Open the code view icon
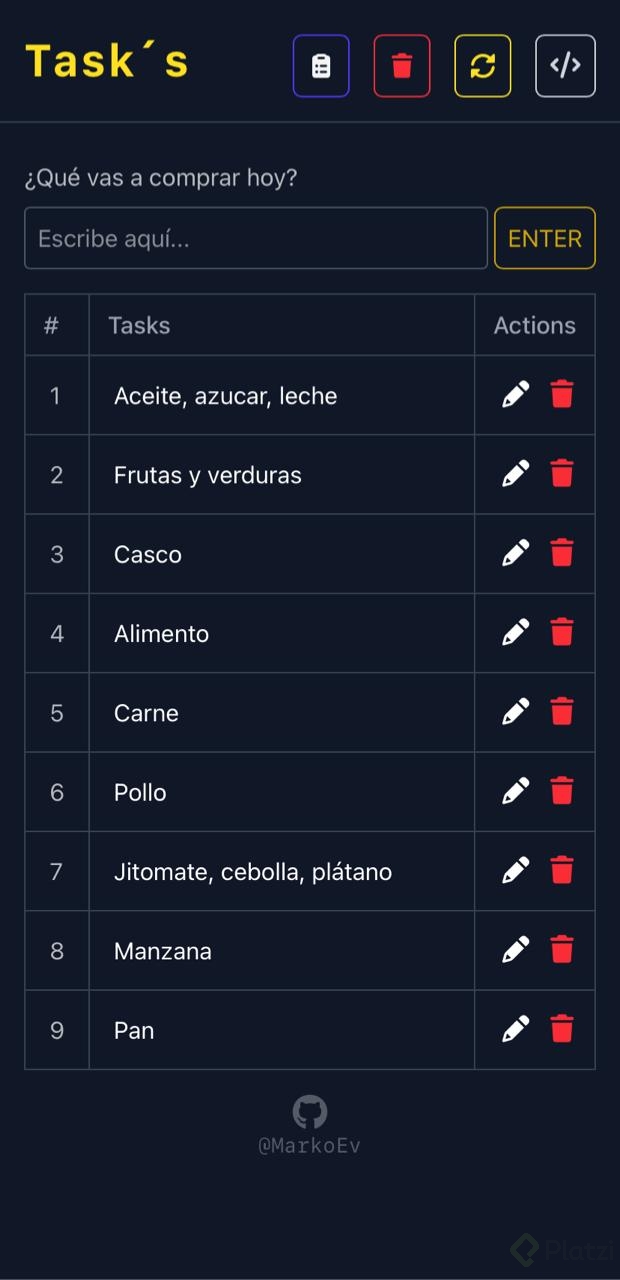Image resolution: width=620 pixels, height=1280 pixels. pyautogui.click(x=565, y=66)
